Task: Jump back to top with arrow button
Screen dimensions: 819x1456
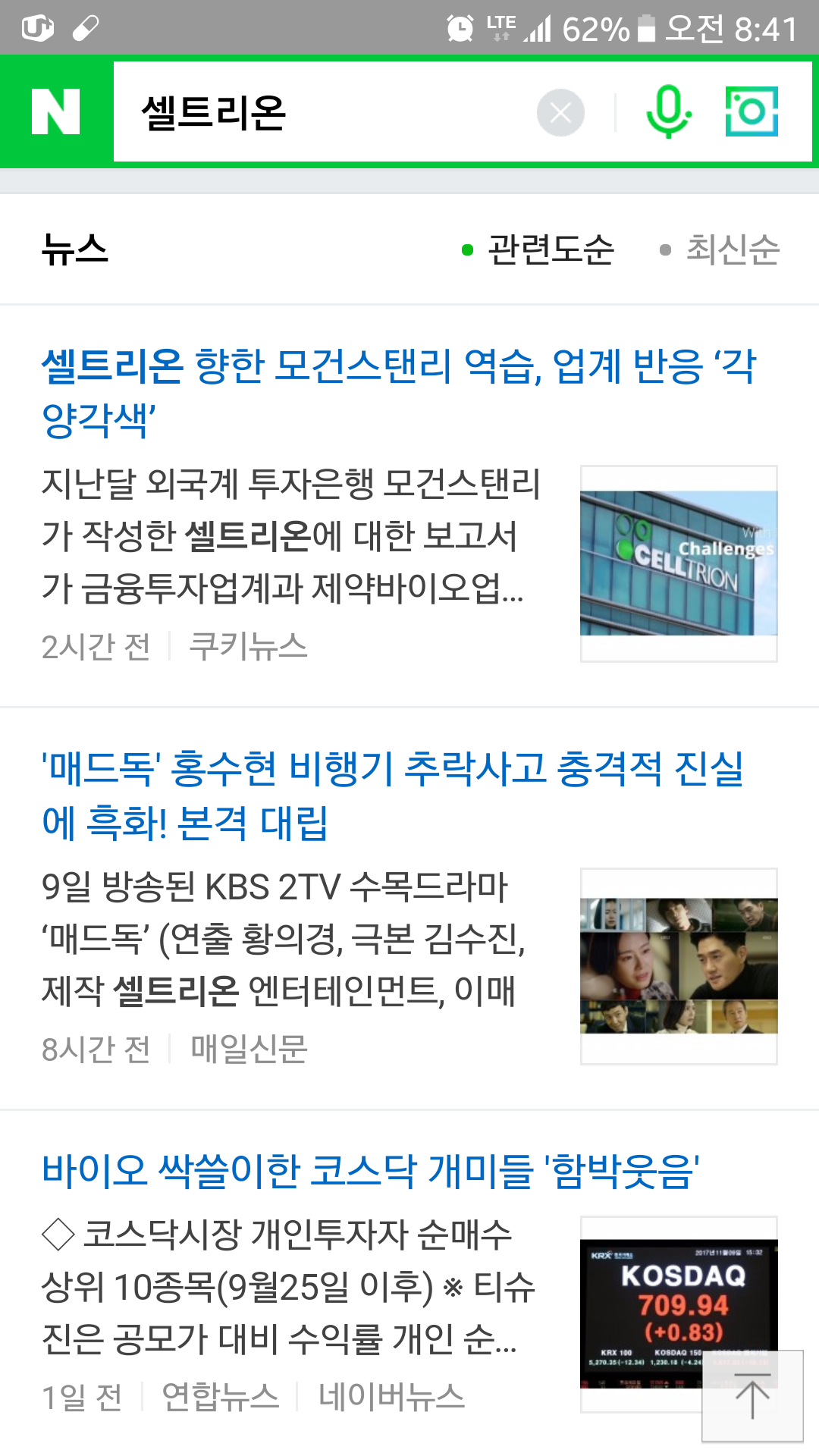Action: 752,1395
